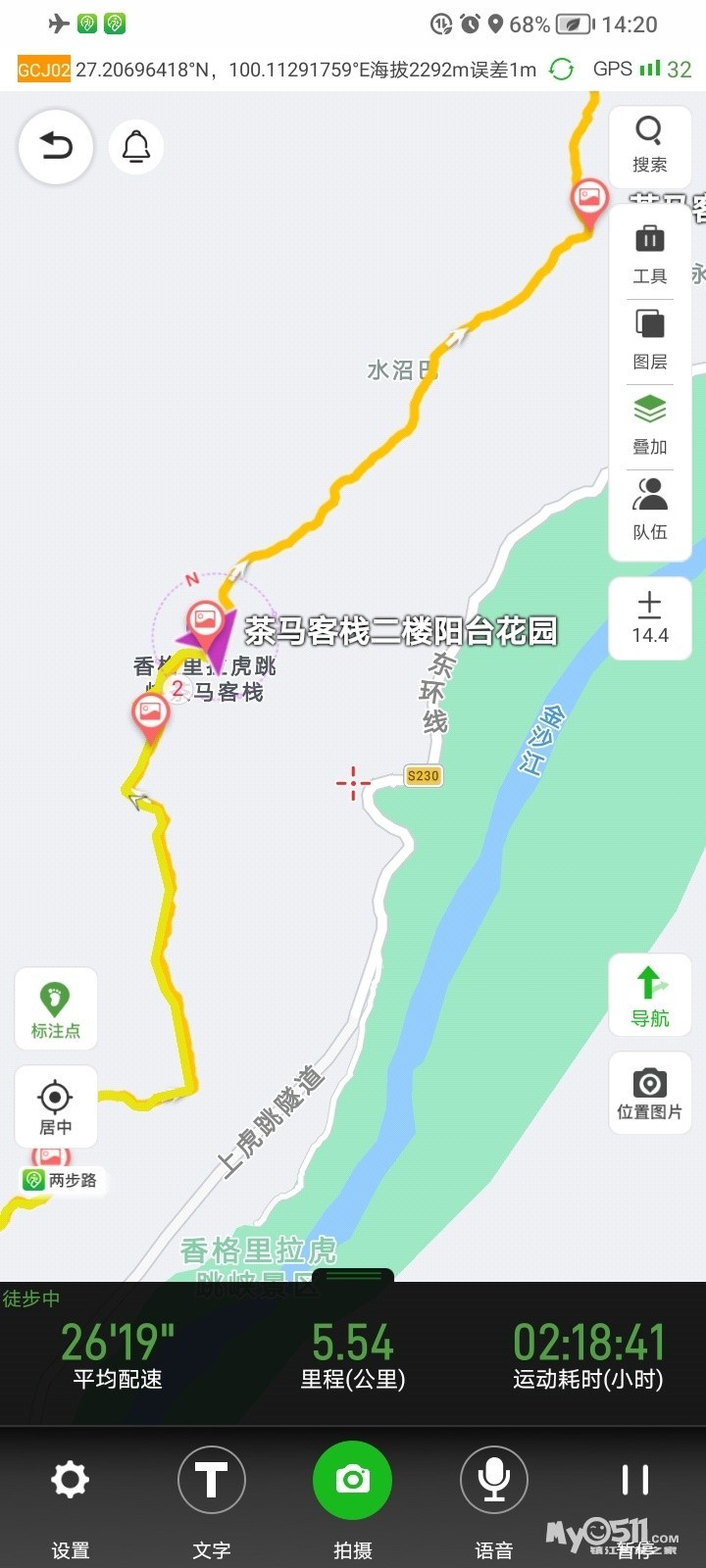706x1568 pixels.
Task: Select the 叠加 overlay option
Action: [649, 423]
